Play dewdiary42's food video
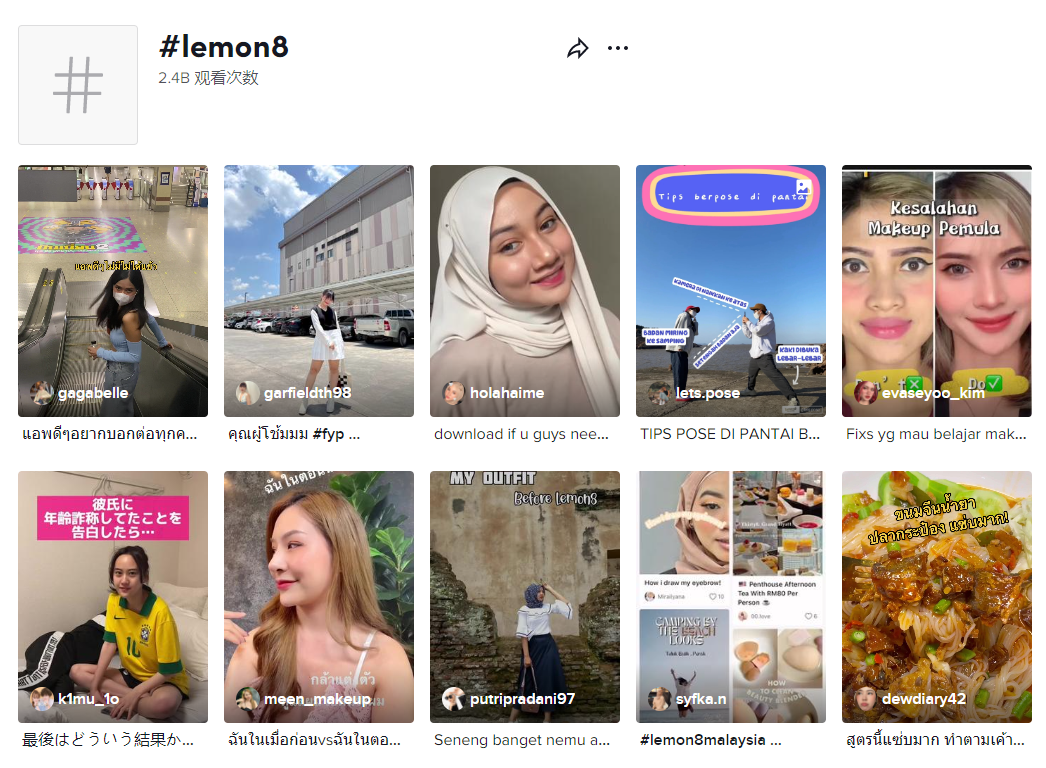This screenshot has height=768, width=1046. 937,596
